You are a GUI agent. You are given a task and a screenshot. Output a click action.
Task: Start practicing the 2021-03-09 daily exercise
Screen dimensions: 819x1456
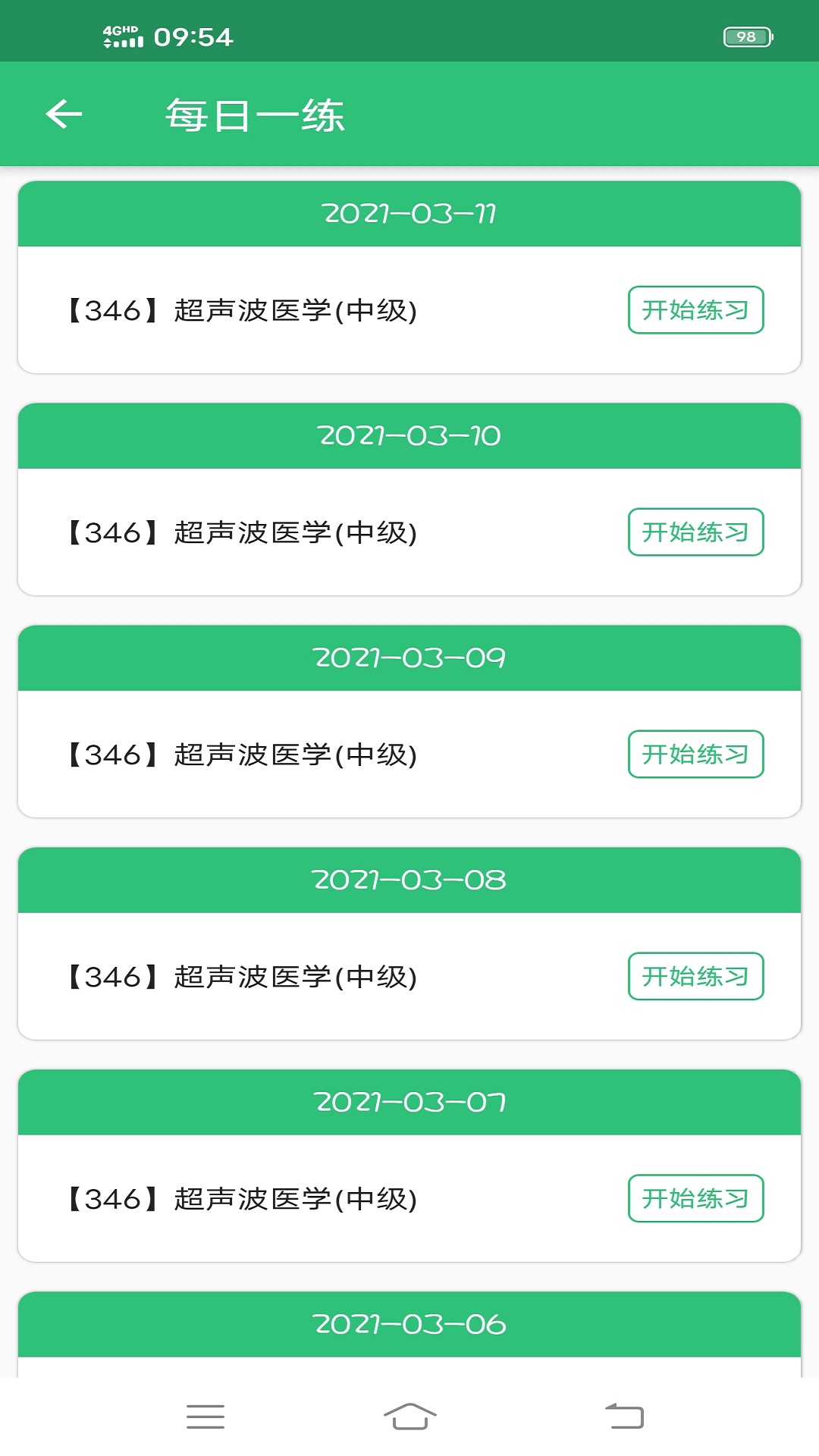point(695,754)
